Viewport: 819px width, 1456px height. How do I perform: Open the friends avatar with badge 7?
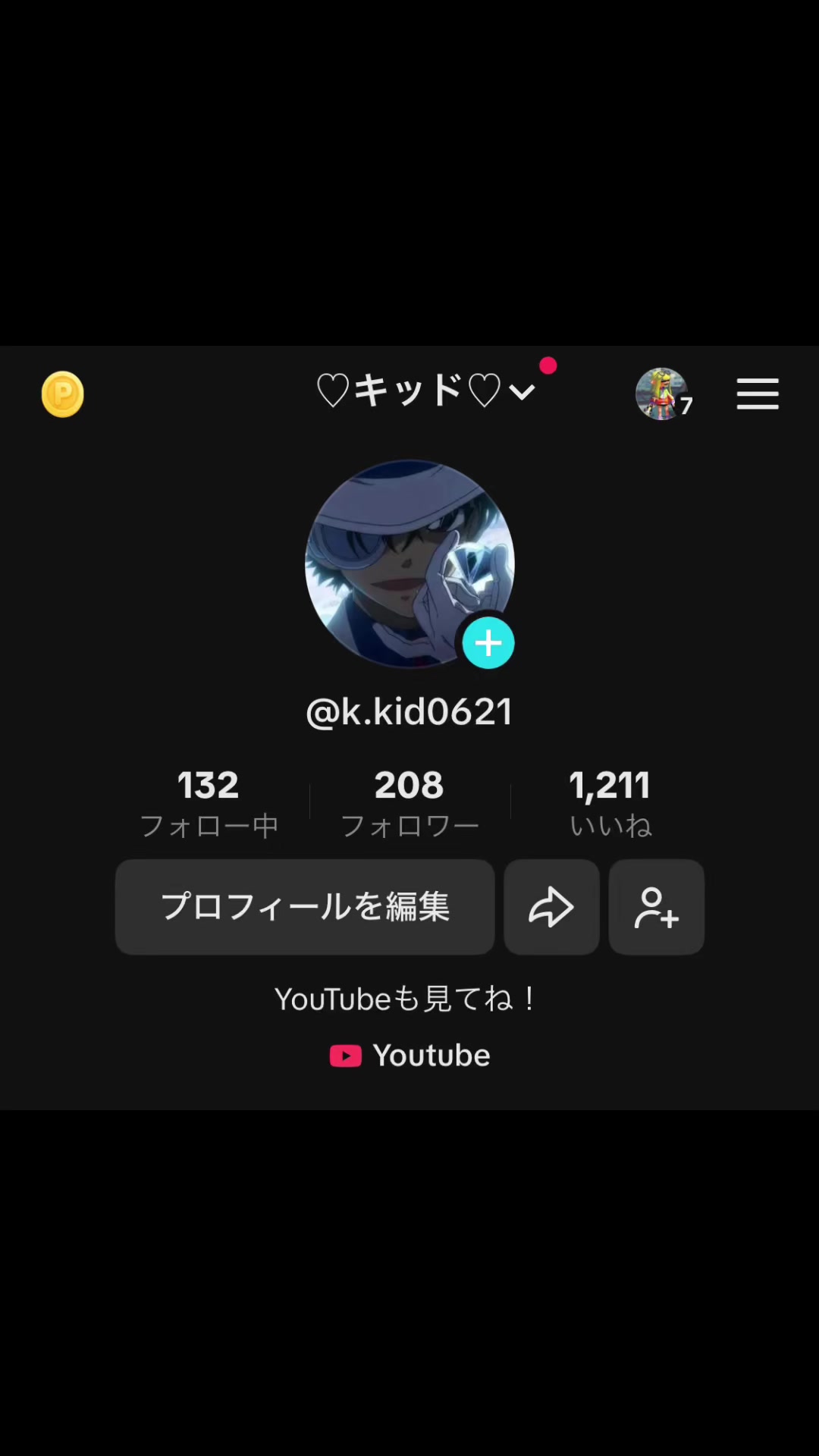(x=662, y=394)
